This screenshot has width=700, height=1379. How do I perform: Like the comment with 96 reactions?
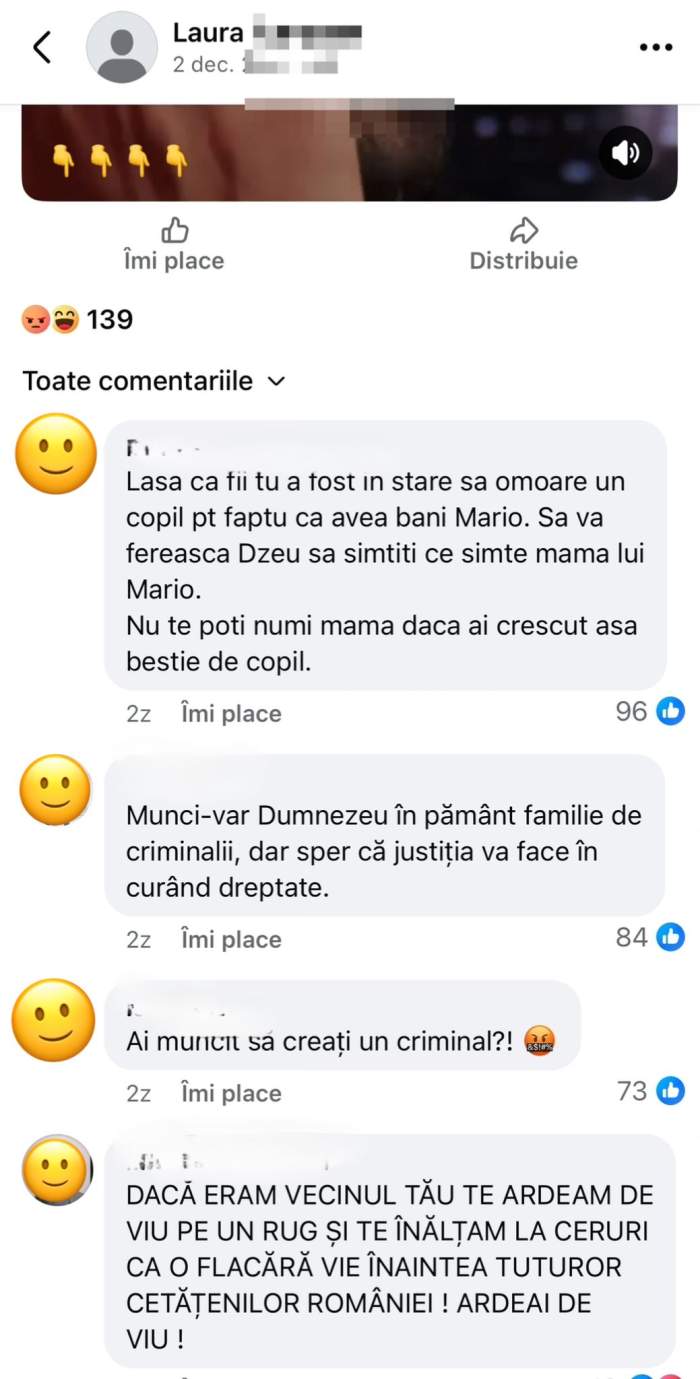(231, 713)
